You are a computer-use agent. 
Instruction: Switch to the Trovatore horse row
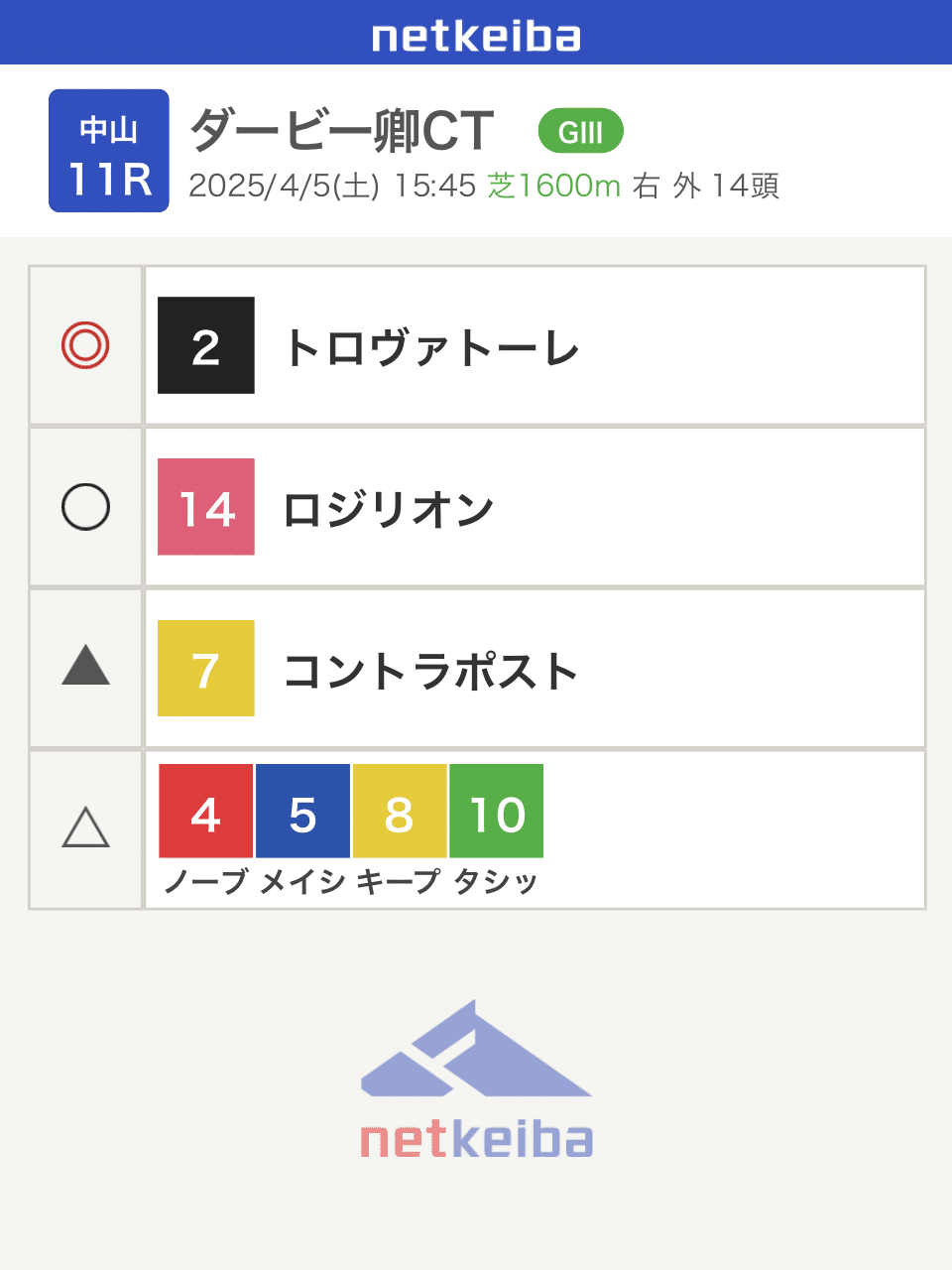click(431, 343)
